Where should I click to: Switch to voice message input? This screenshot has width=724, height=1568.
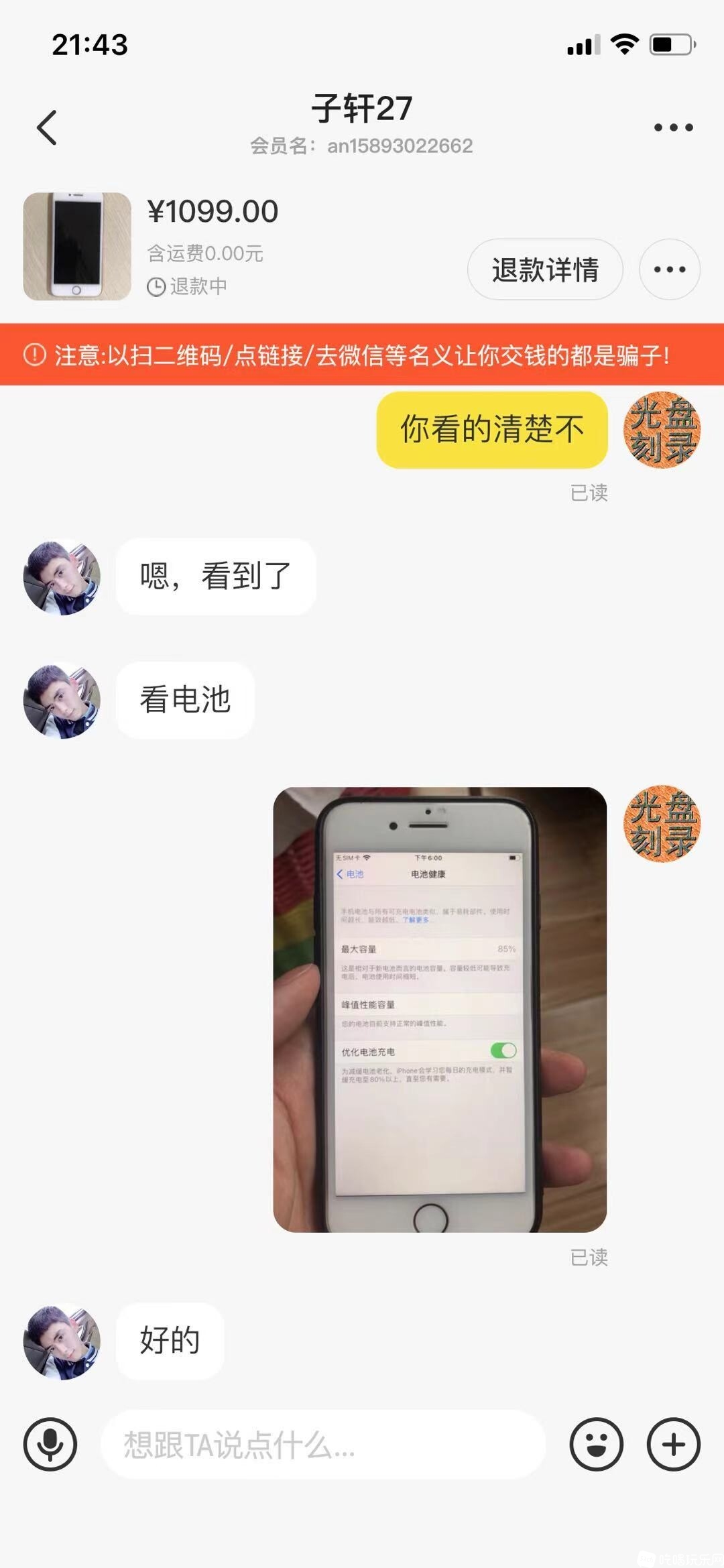[x=50, y=1445]
